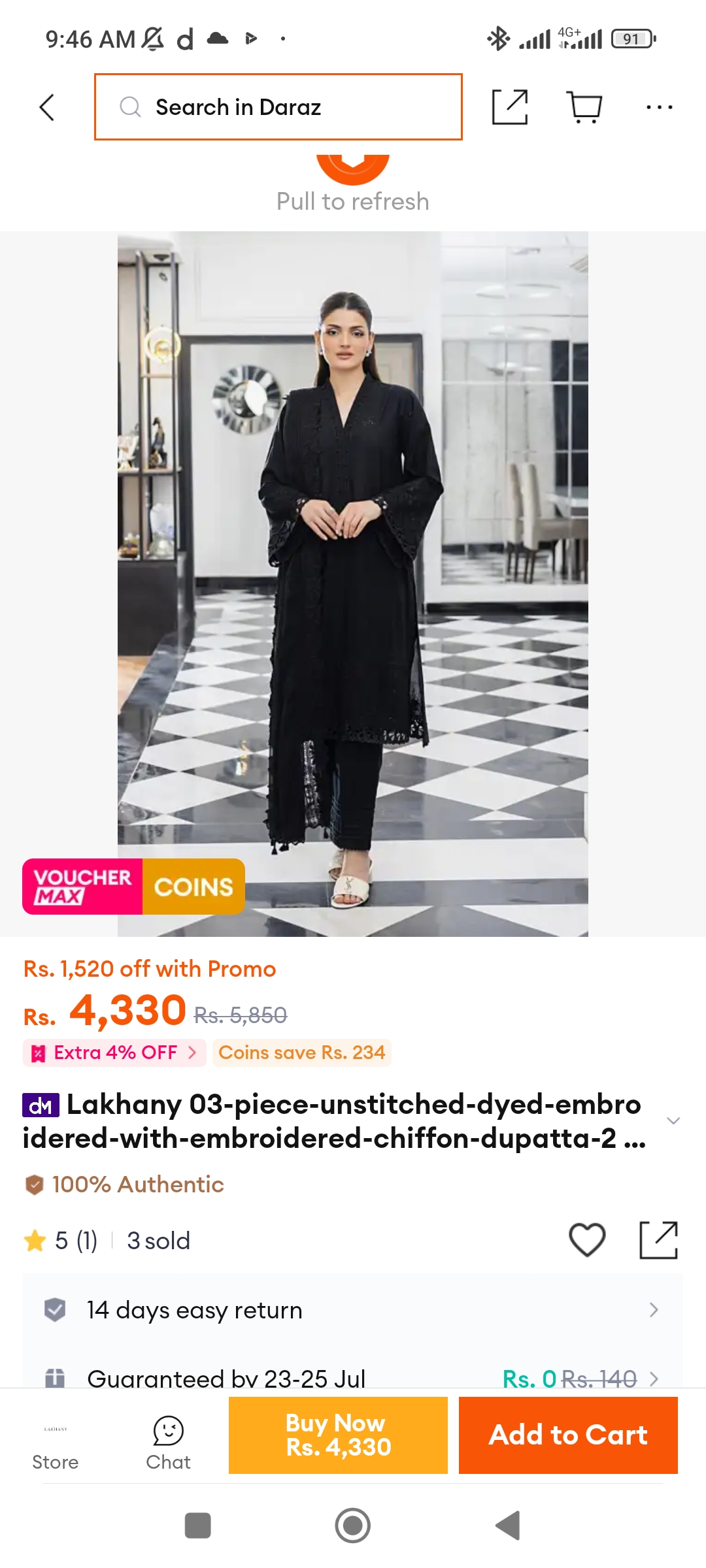Open recent apps from navigation bar
Viewport: 706px width, 1568px height.
point(198,1526)
